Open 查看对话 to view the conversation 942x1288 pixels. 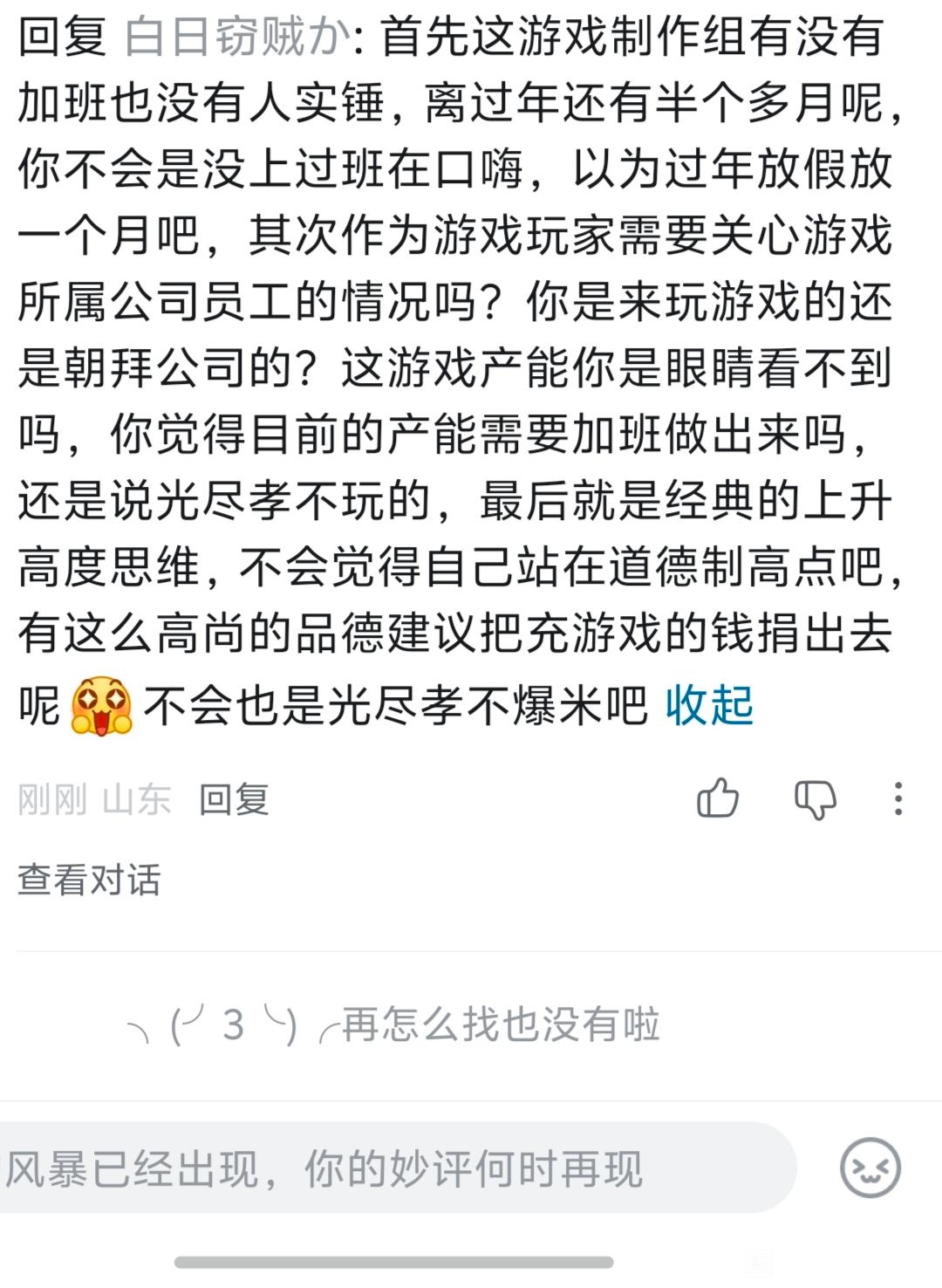(x=89, y=879)
